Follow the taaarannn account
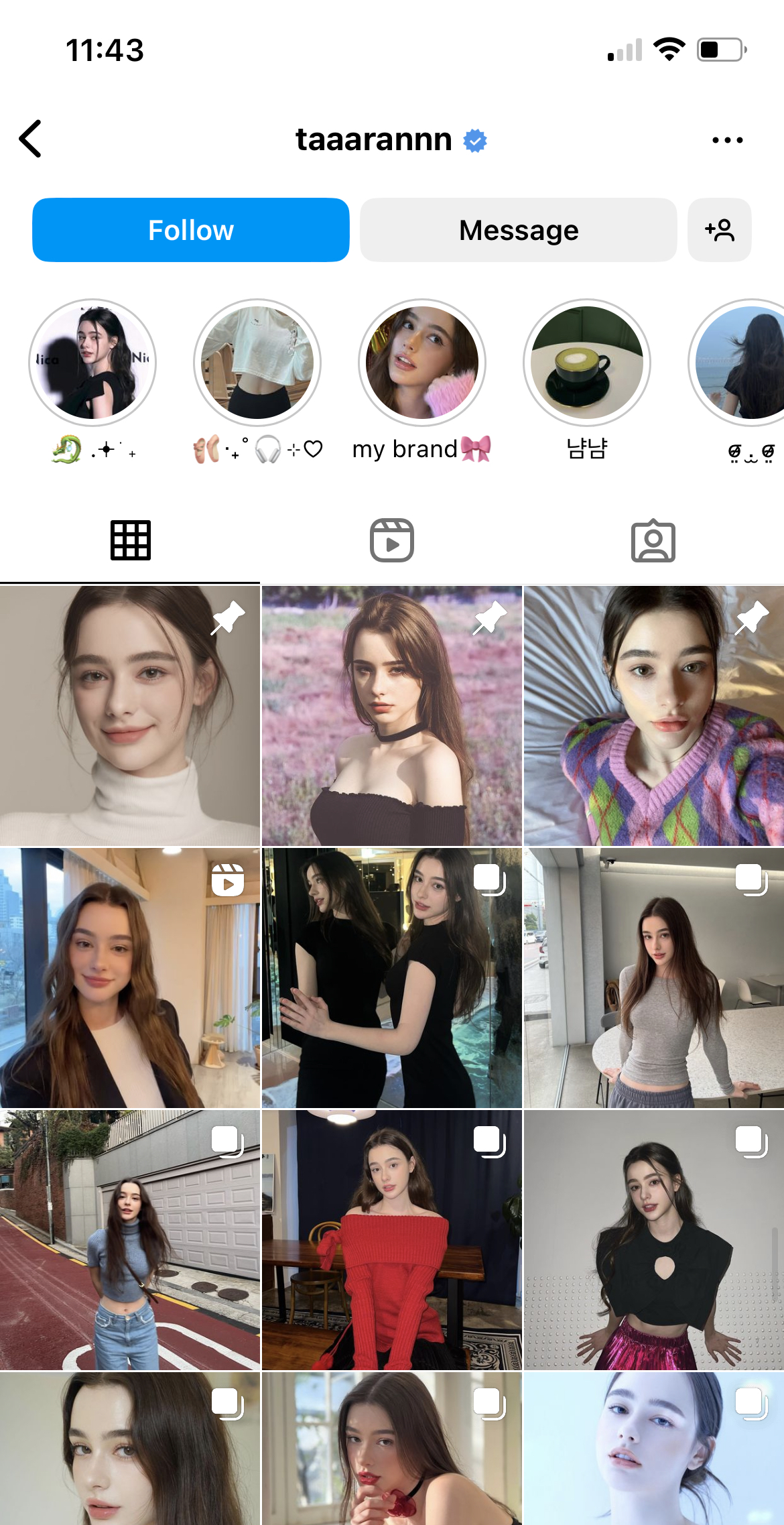This screenshot has width=784, height=1525. click(x=191, y=230)
